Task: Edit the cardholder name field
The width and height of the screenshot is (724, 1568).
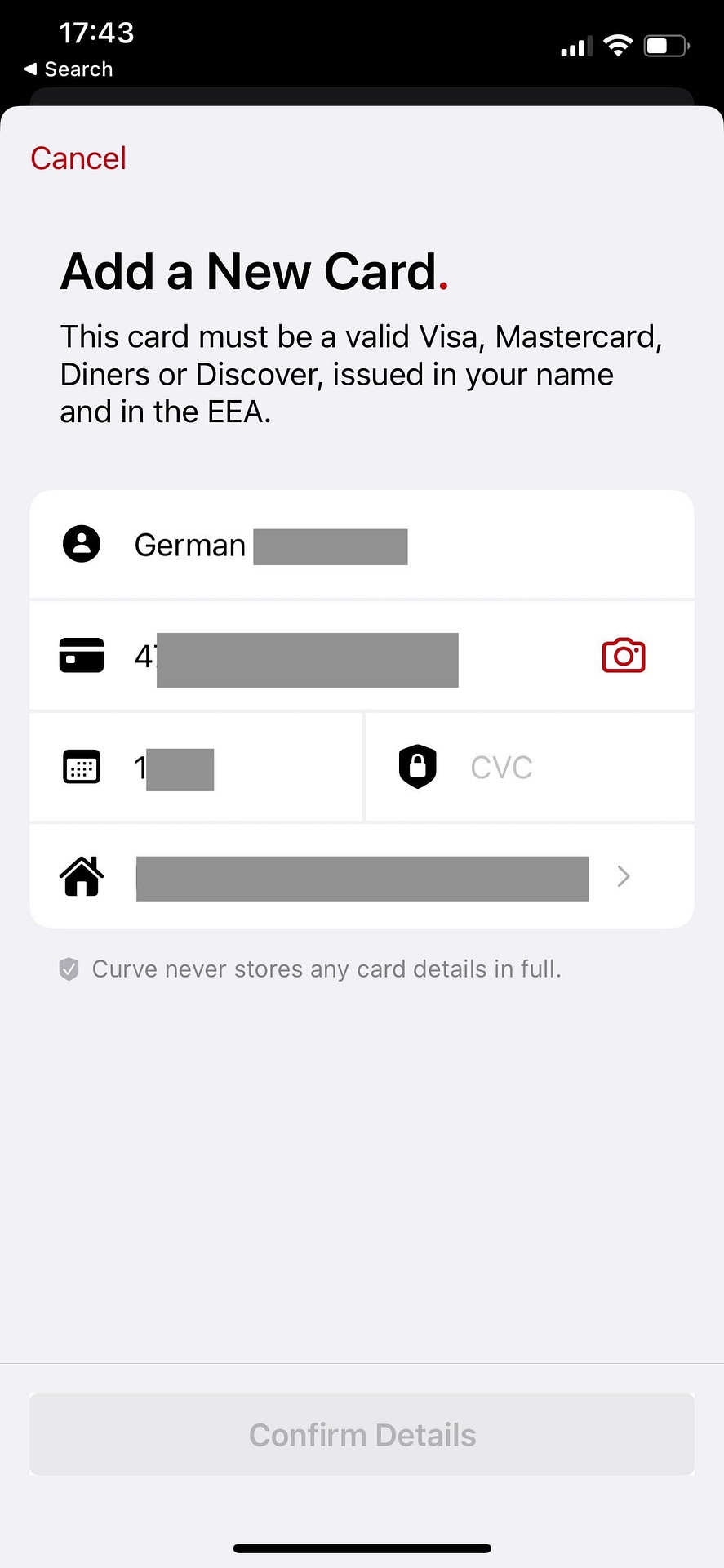Action: tap(362, 545)
